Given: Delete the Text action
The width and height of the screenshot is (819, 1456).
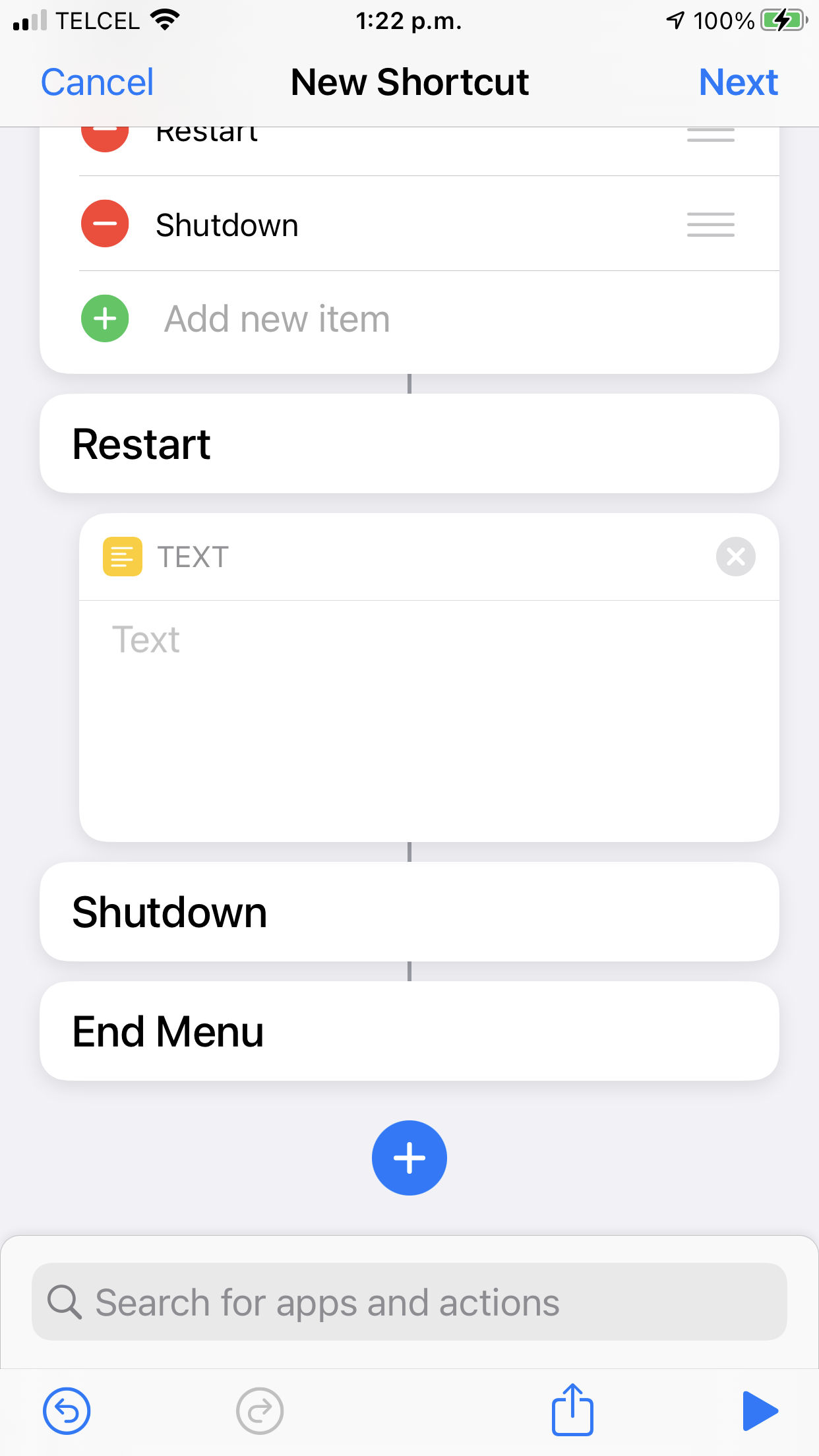Looking at the screenshot, I should (x=735, y=557).
